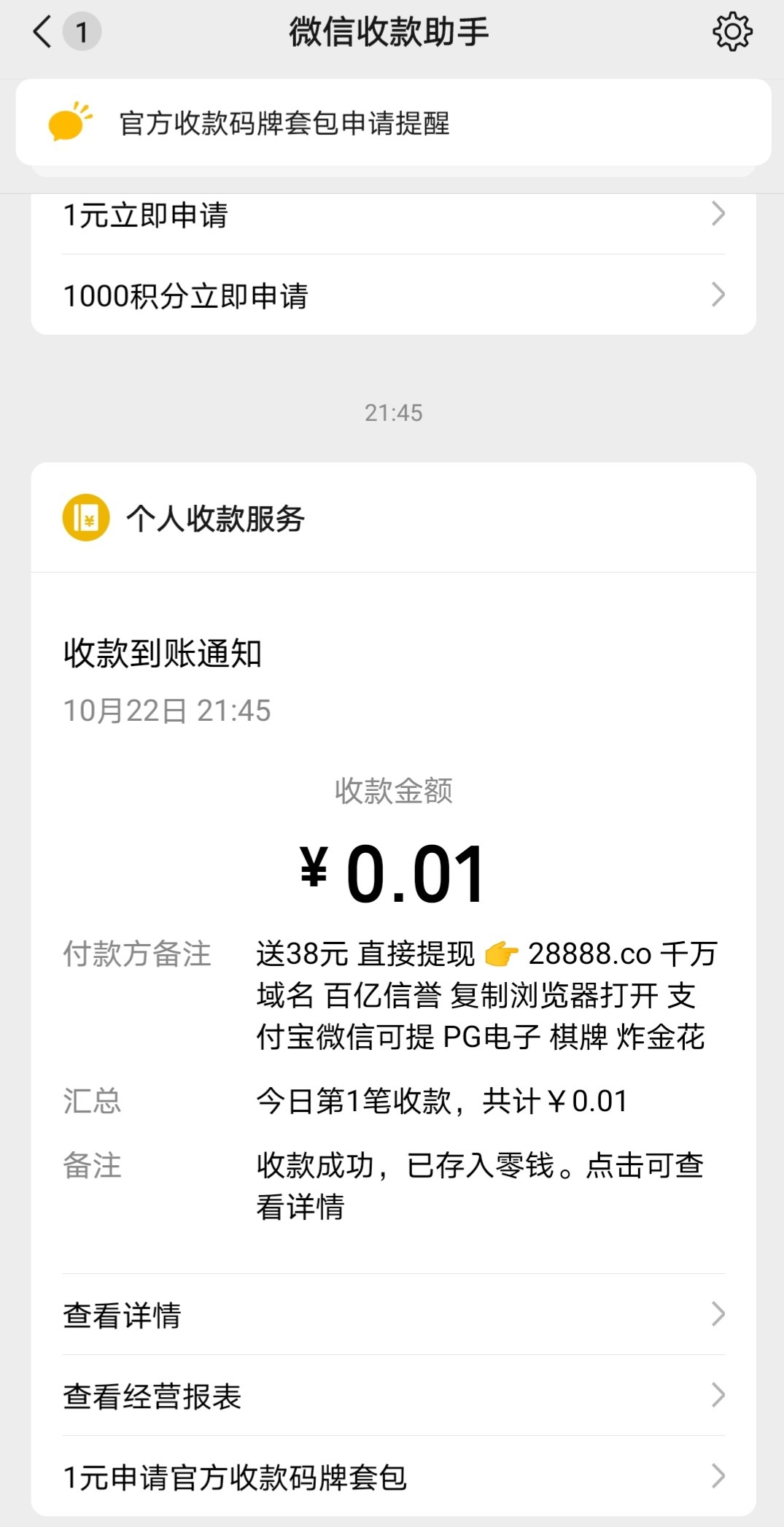This screenshot has width=784, height=1527.
Task: Open the settings gear icon
Action: 731,32
